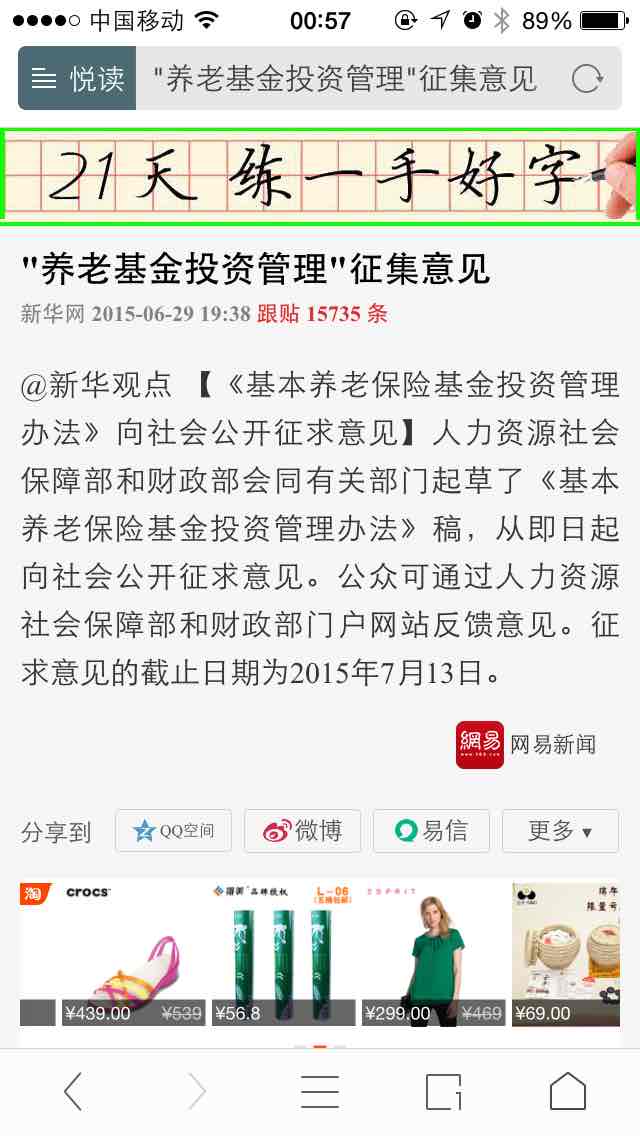Open the 网易新闻 link
This screenshot has width=640, height=1136.
[526, 744]
